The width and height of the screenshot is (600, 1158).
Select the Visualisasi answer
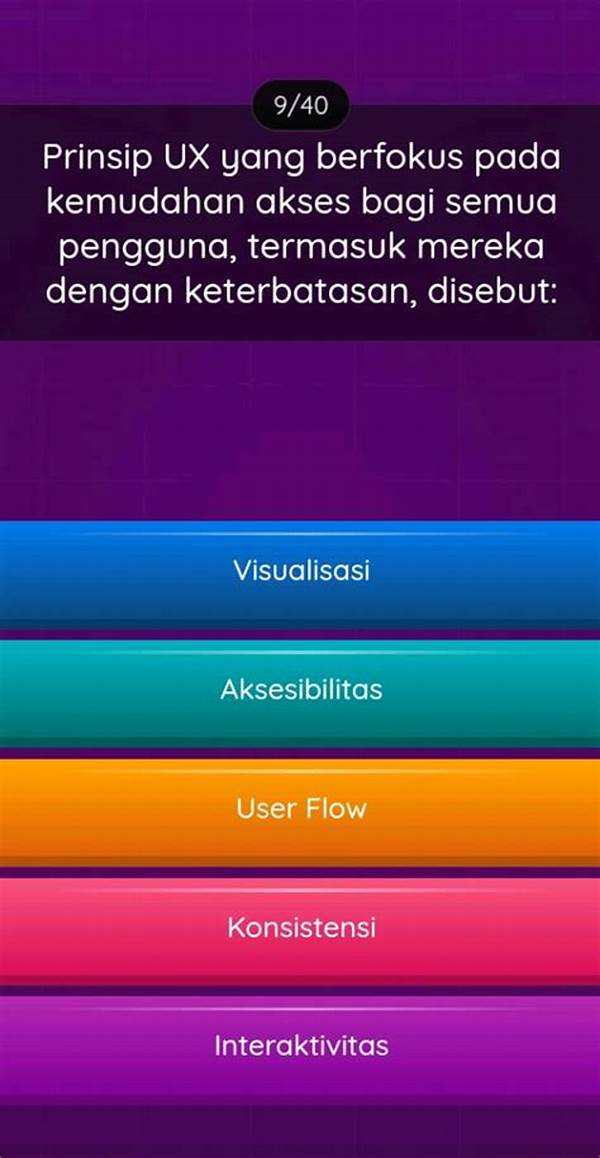(x=300, y=572)
